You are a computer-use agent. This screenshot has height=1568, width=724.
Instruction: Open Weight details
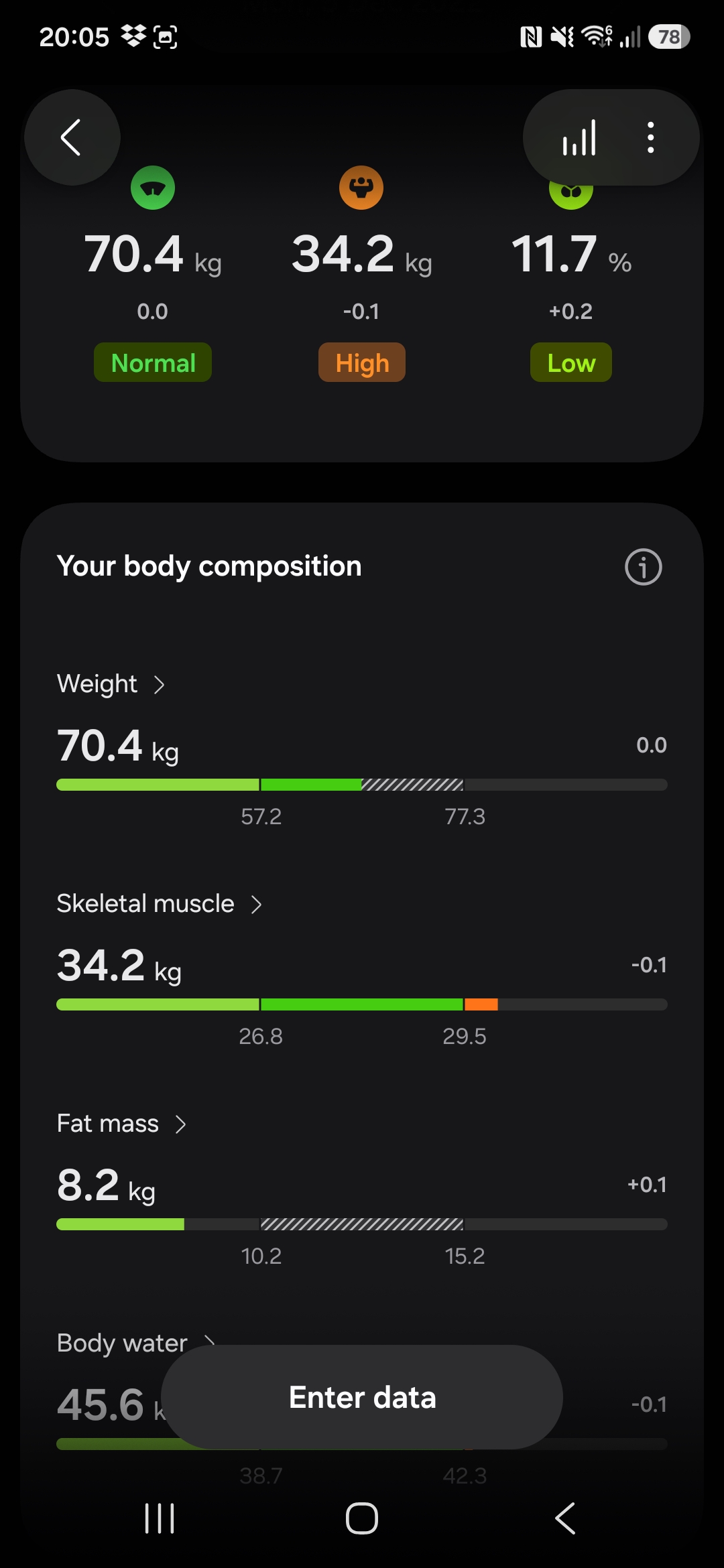[111, 684]
